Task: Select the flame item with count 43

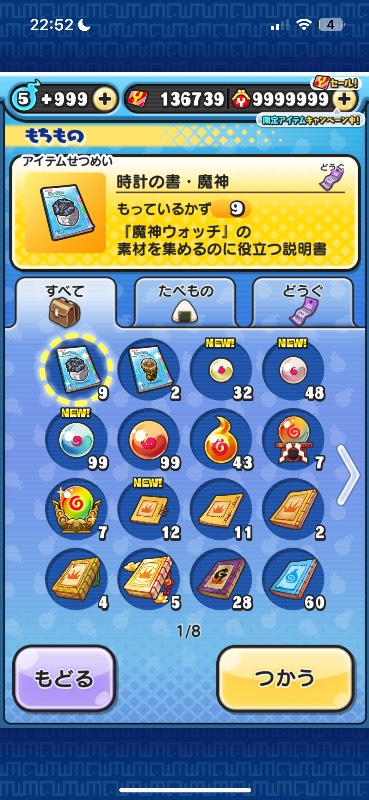Action: (222, 440)
